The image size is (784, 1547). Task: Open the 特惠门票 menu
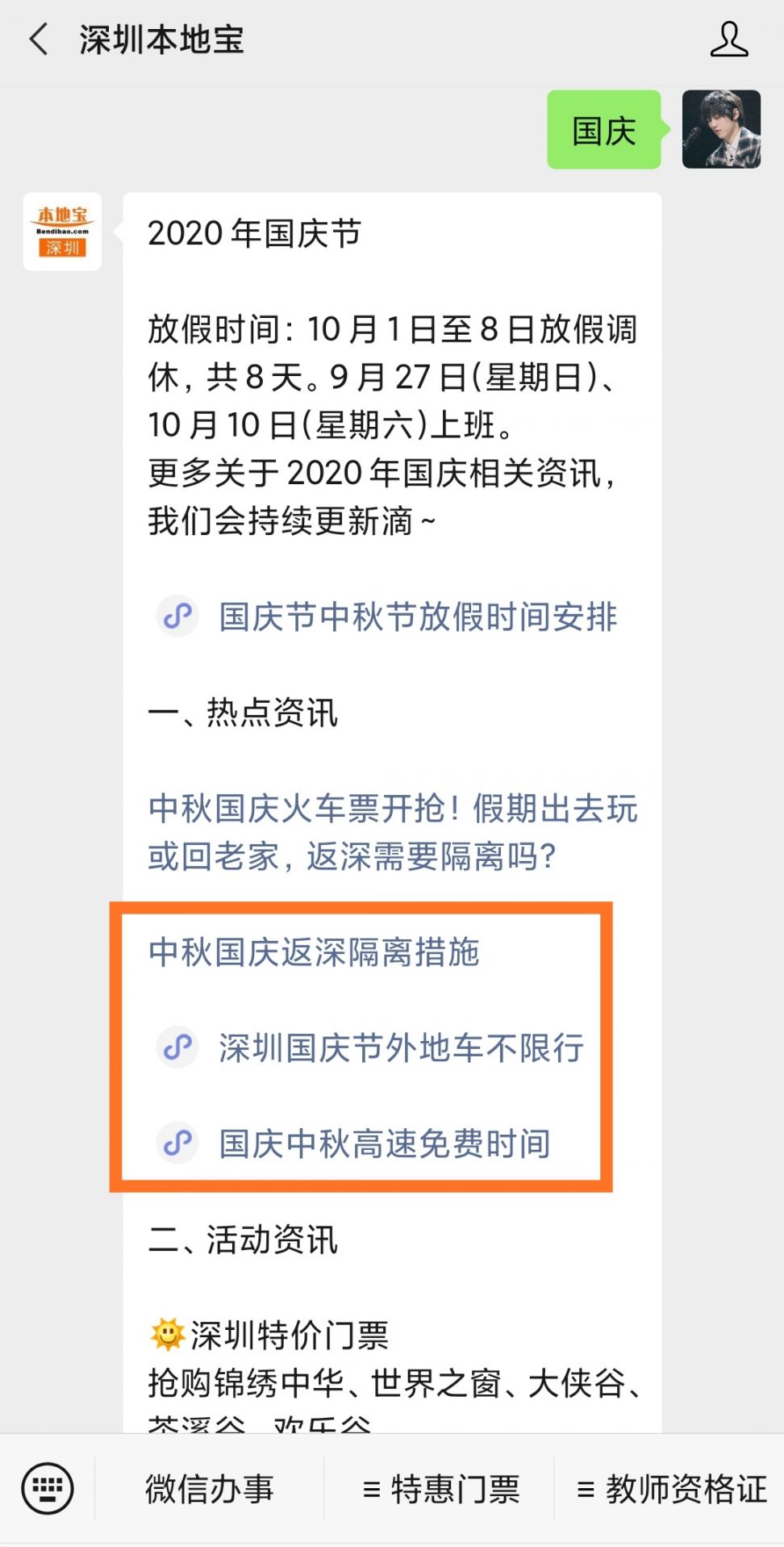(440, 1490)
